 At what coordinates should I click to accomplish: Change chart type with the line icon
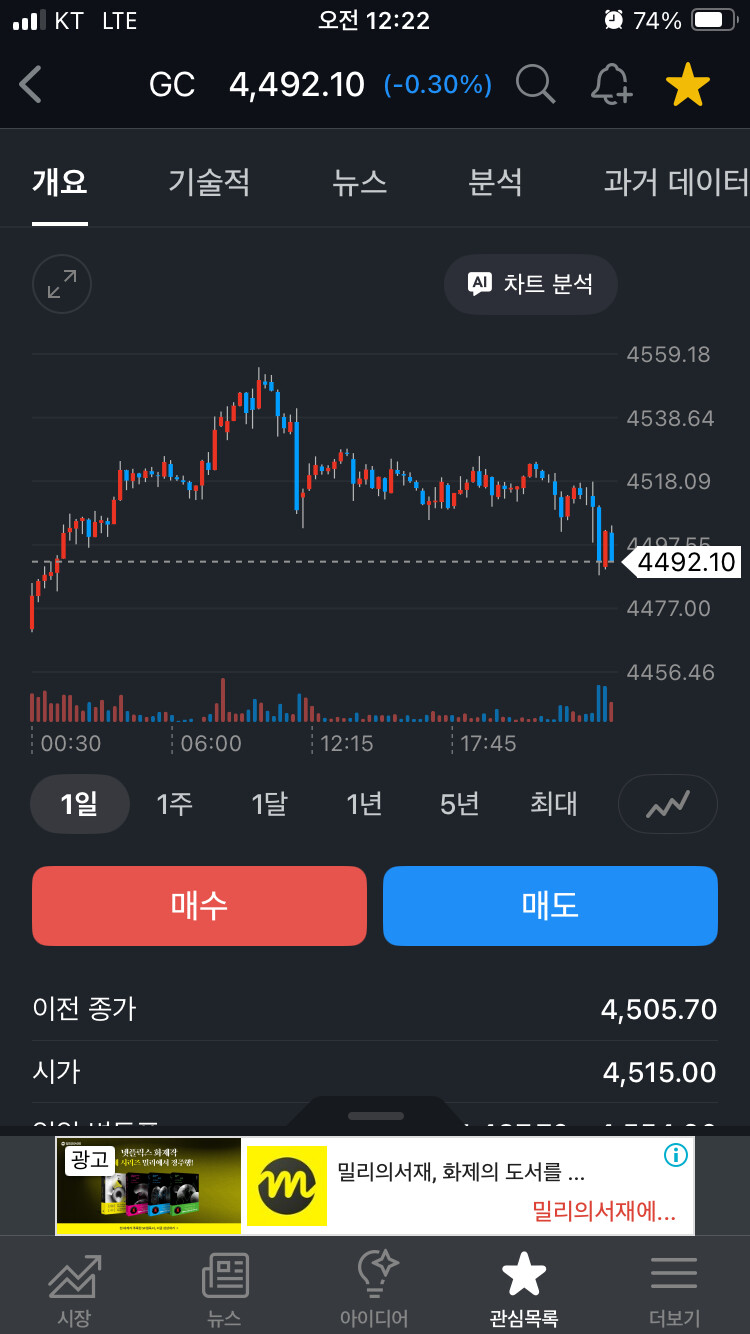point(668,804)
